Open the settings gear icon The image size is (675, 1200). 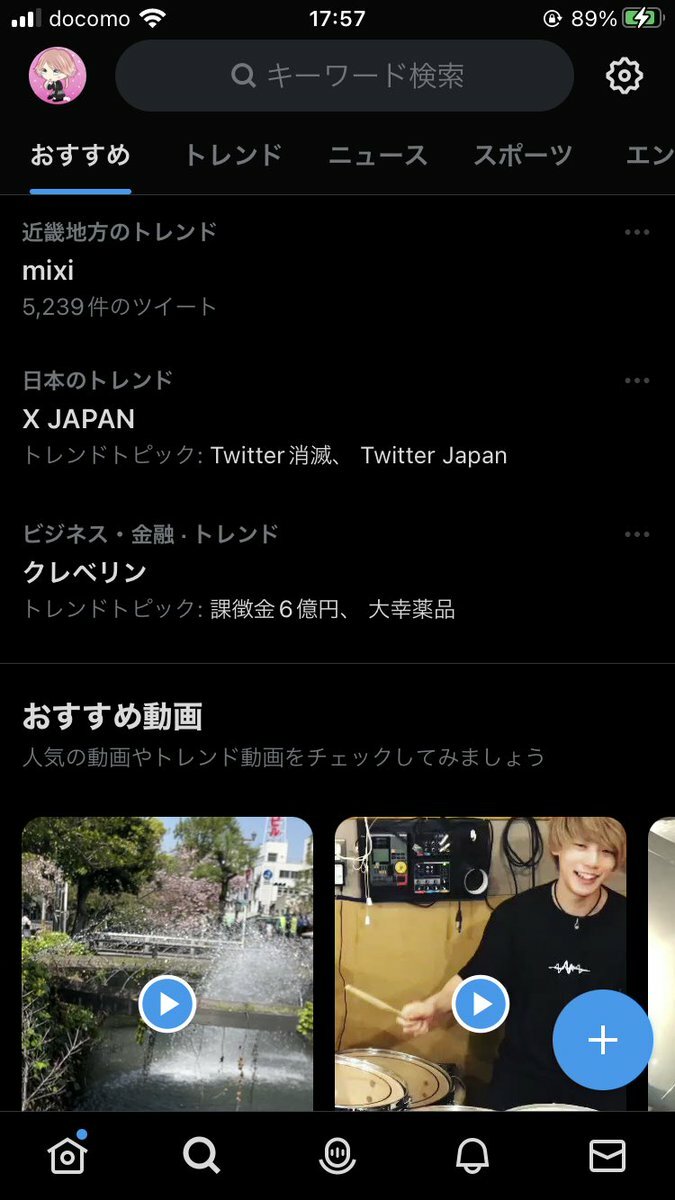(x=624, y=76)
